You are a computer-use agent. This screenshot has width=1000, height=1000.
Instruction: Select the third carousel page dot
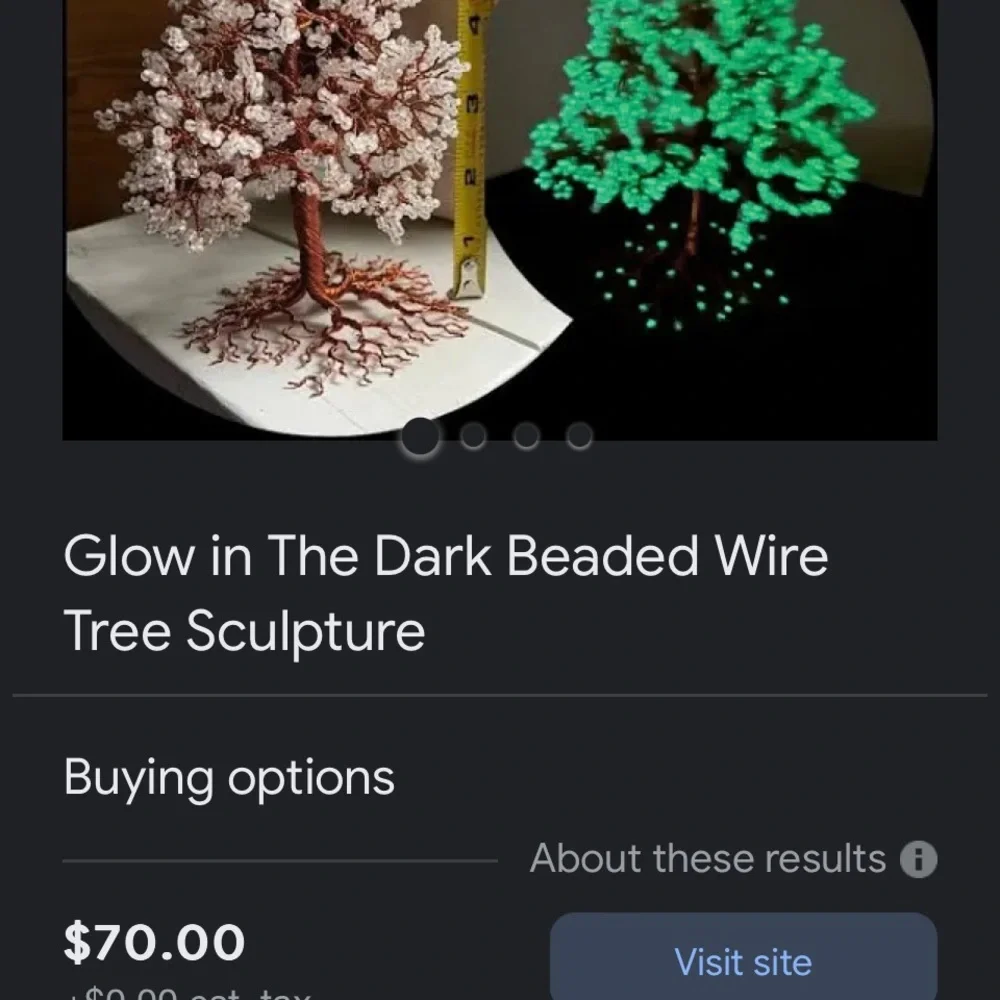(527, 437)
